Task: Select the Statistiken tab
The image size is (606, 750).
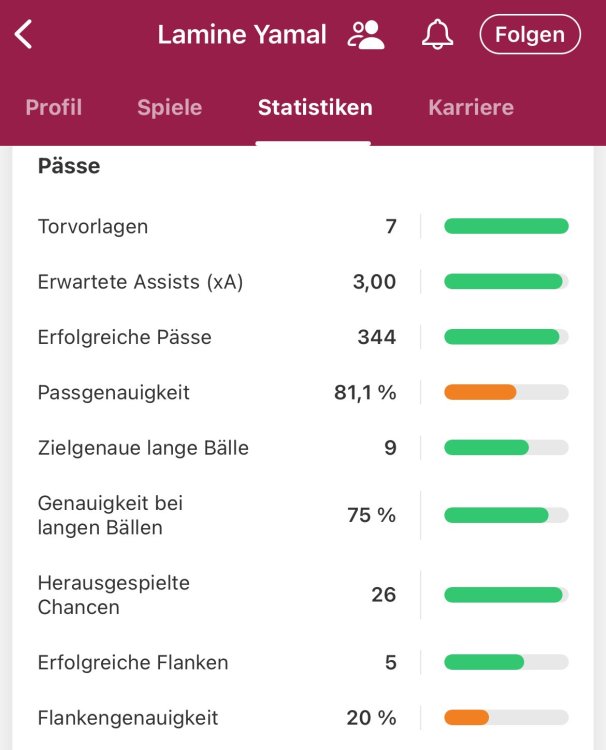Action: (315, 108)
